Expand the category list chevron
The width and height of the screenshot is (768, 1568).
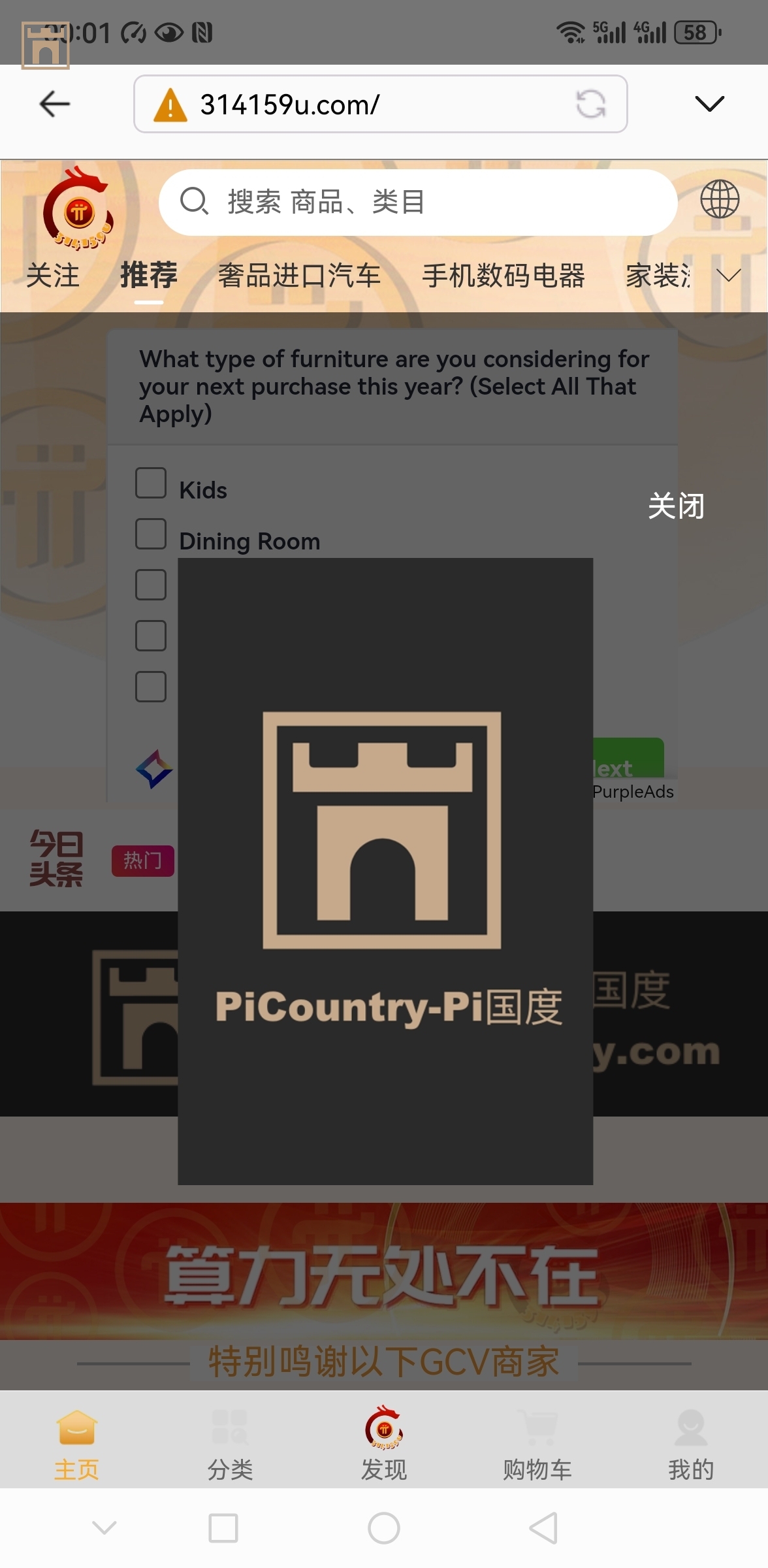pyautogui.click(x=728, y=275)
